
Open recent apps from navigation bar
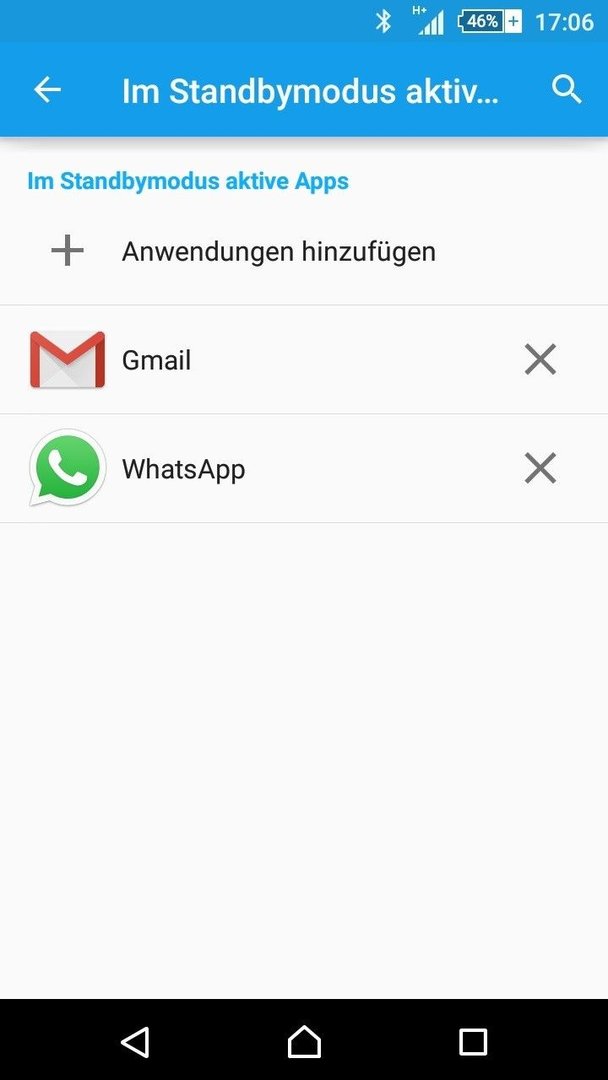(472, 1041)
